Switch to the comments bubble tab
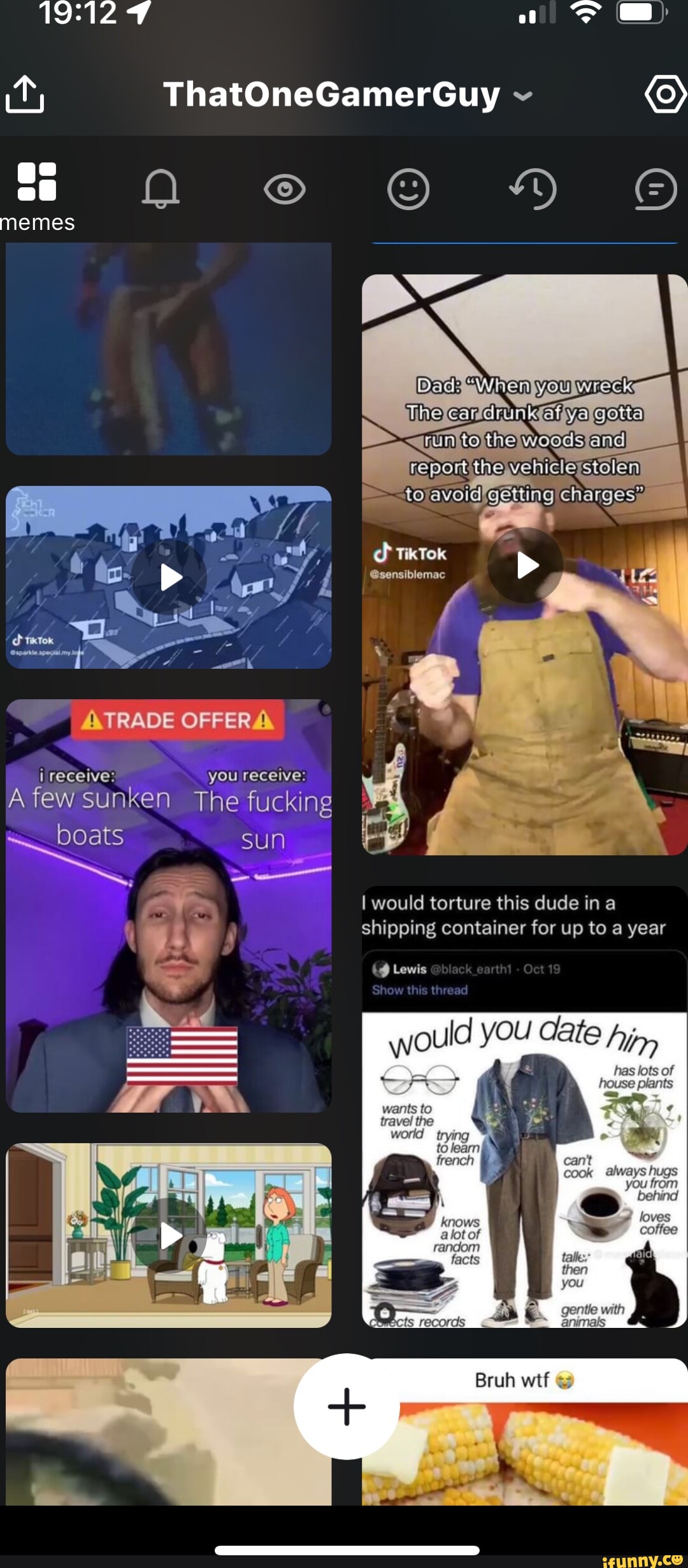This screenshot has height=1568, width=688. click(656, 189)
